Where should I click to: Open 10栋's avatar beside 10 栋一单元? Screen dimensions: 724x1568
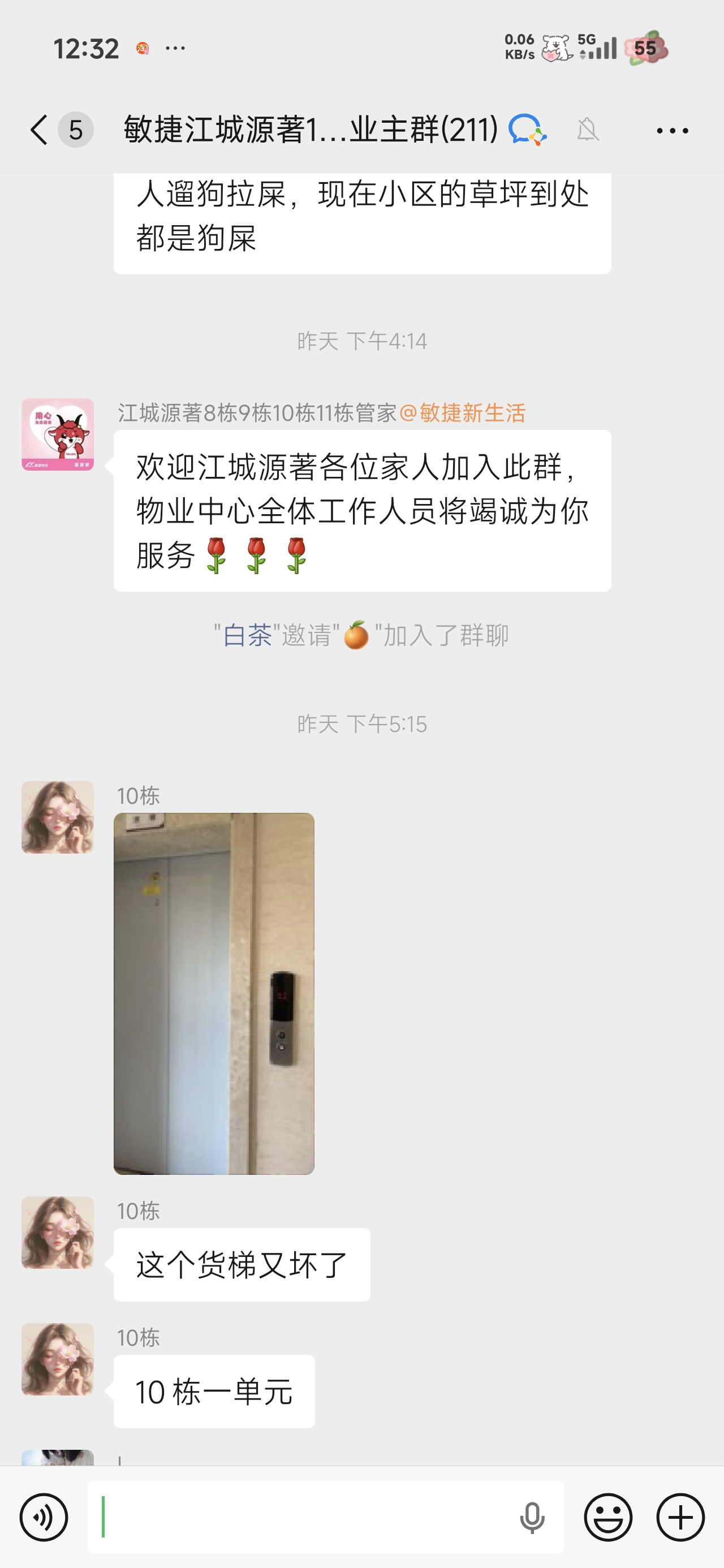click(58, 1359)
